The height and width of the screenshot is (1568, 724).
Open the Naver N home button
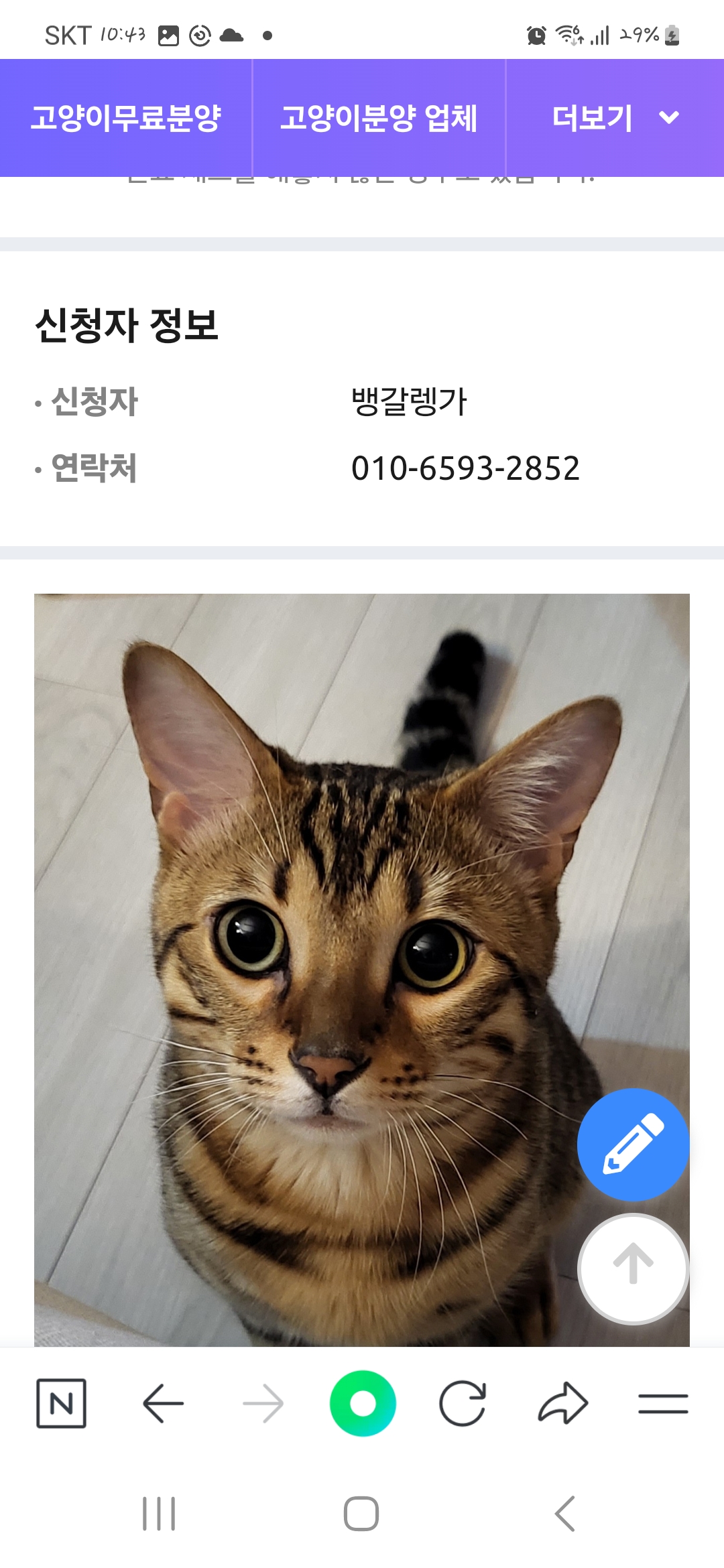tap(61, 1403)
